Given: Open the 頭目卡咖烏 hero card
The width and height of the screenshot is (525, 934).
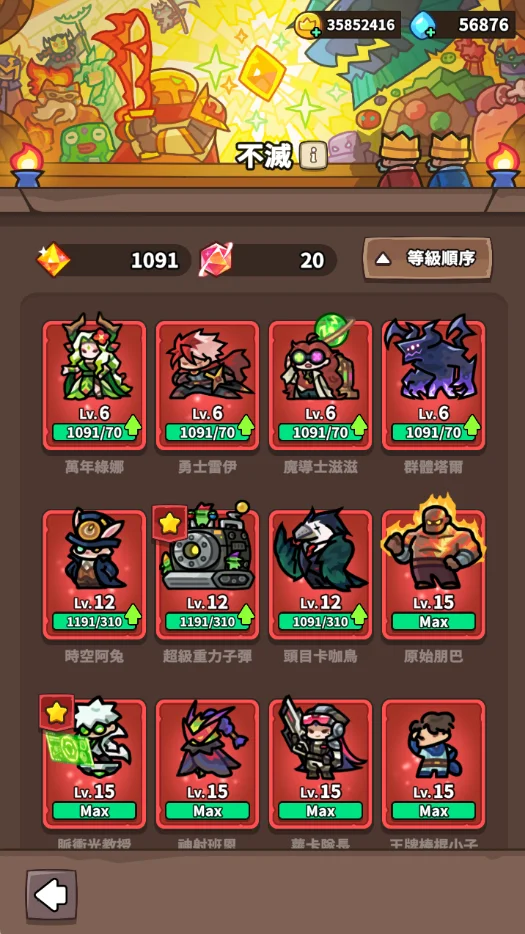Looking at the screenshot, I should click(x=321, y=575).
